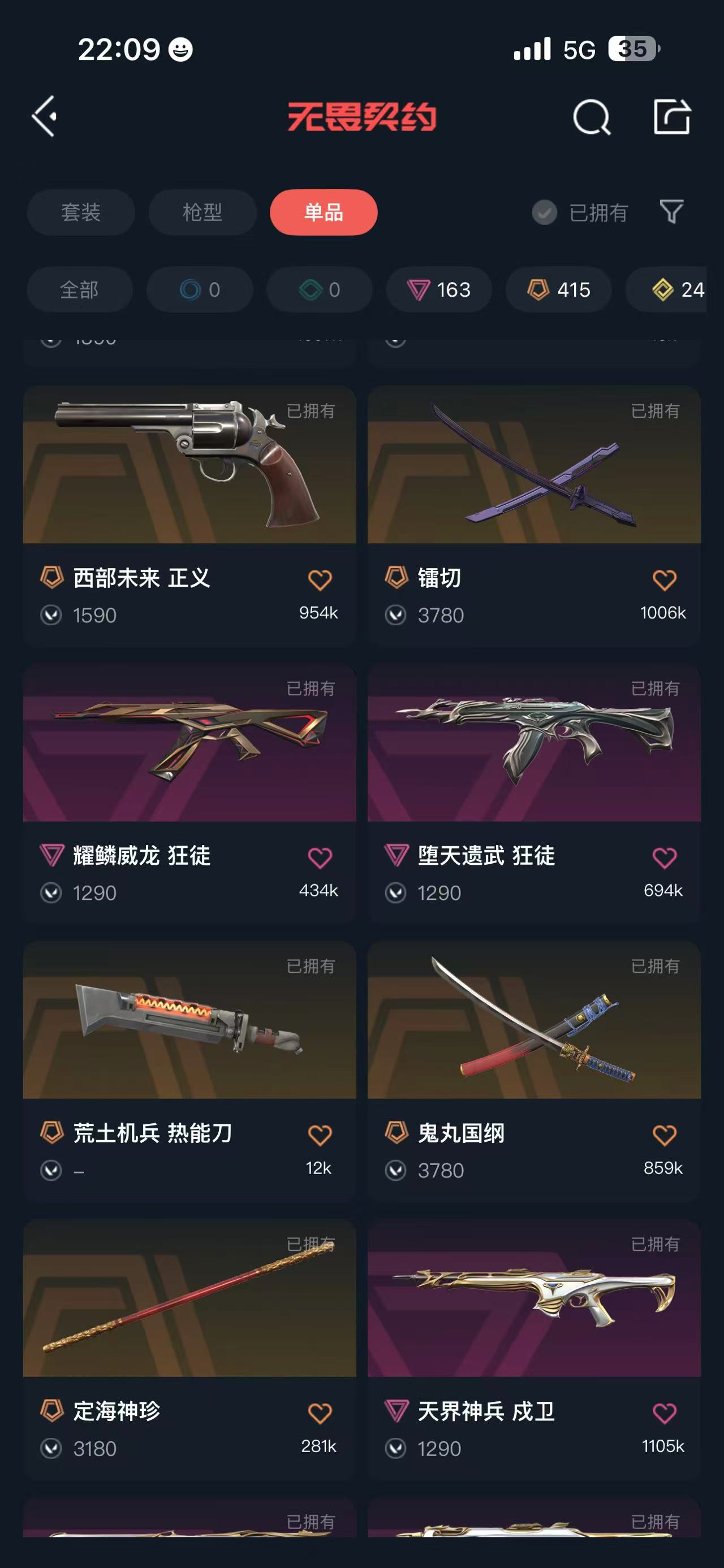Like the 镭切 skin
This screenshot has height=1568, width=724.
[x=663, y=580]
